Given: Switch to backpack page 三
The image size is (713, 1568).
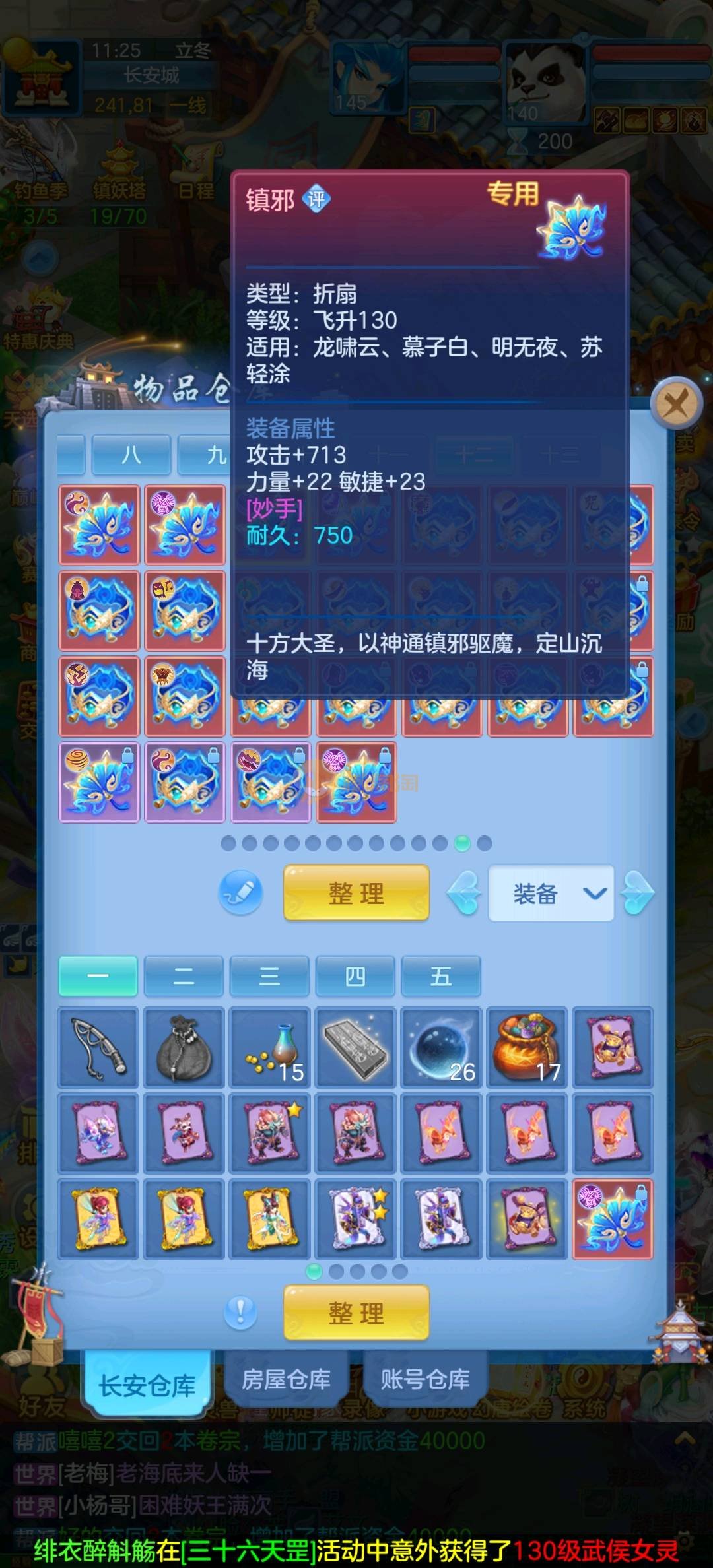Looking at the screenshot, I should 269,976.
